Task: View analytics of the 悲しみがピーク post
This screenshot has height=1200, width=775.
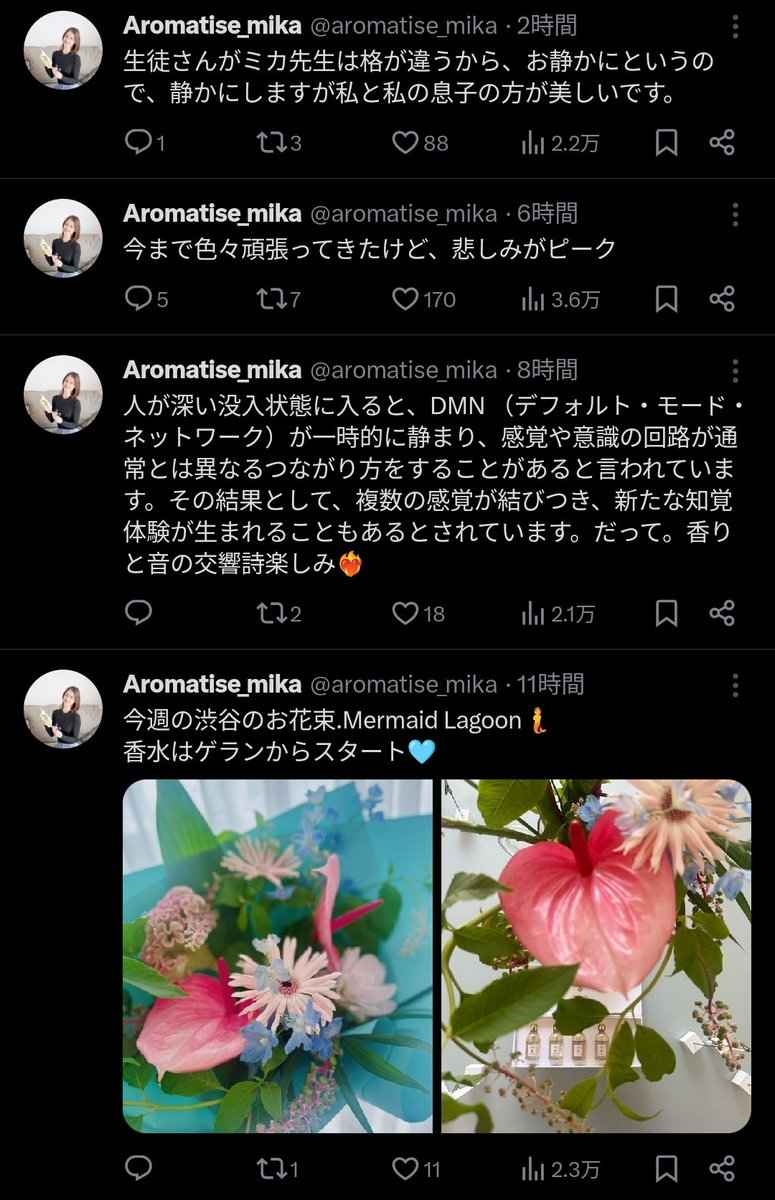Action: [560, 298]
